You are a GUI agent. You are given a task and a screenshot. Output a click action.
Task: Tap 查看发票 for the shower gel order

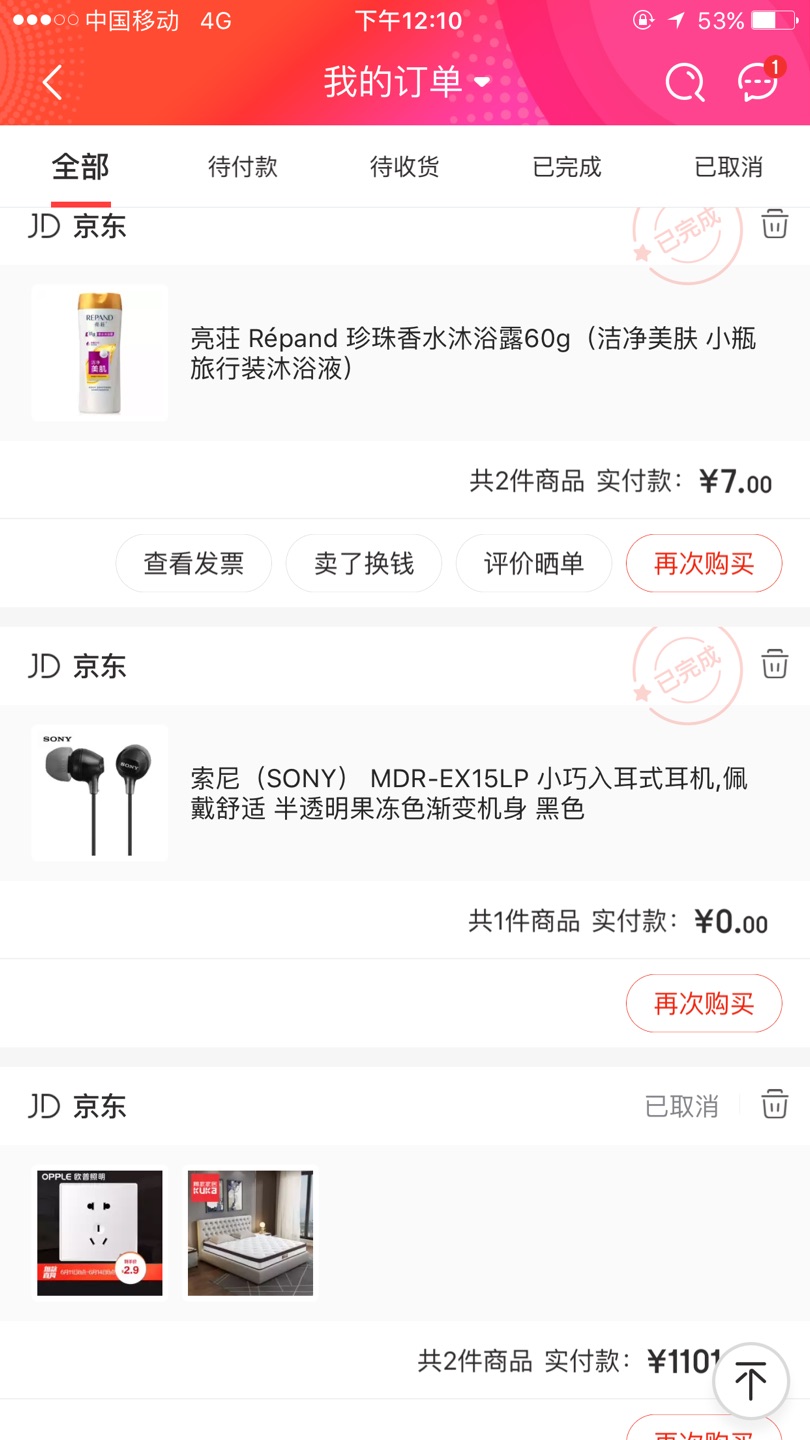tap(193, 563)
